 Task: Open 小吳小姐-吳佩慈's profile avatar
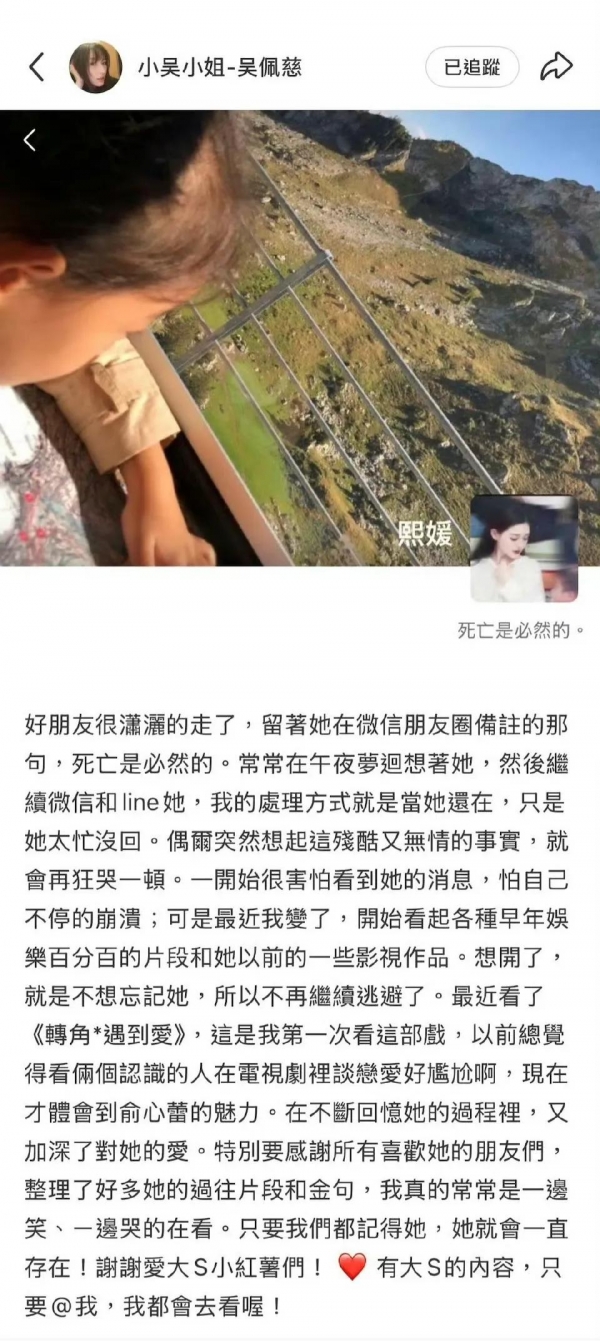(x=95, y=67)
